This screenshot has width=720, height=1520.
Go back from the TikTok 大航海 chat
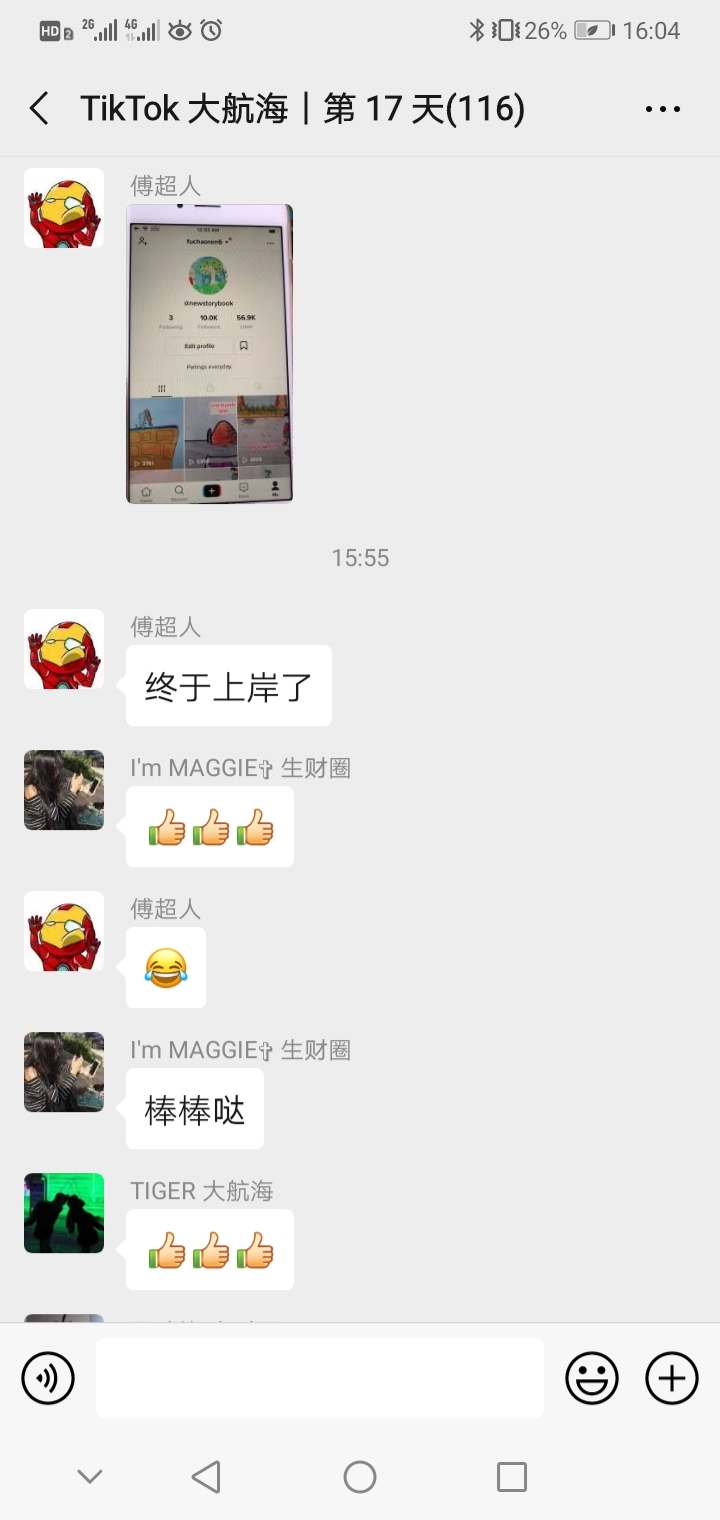pos(39,108)
